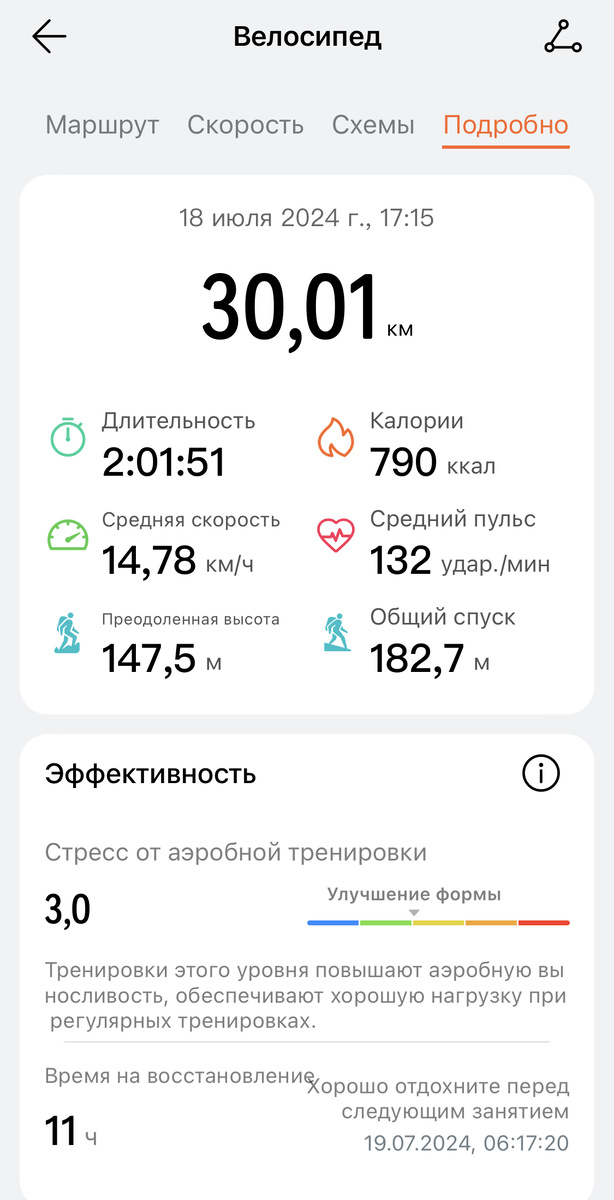Open the info icon beside Эффективность
Image resolution: width=614 pixels, height=1200 pixels.
click(541, 773)
